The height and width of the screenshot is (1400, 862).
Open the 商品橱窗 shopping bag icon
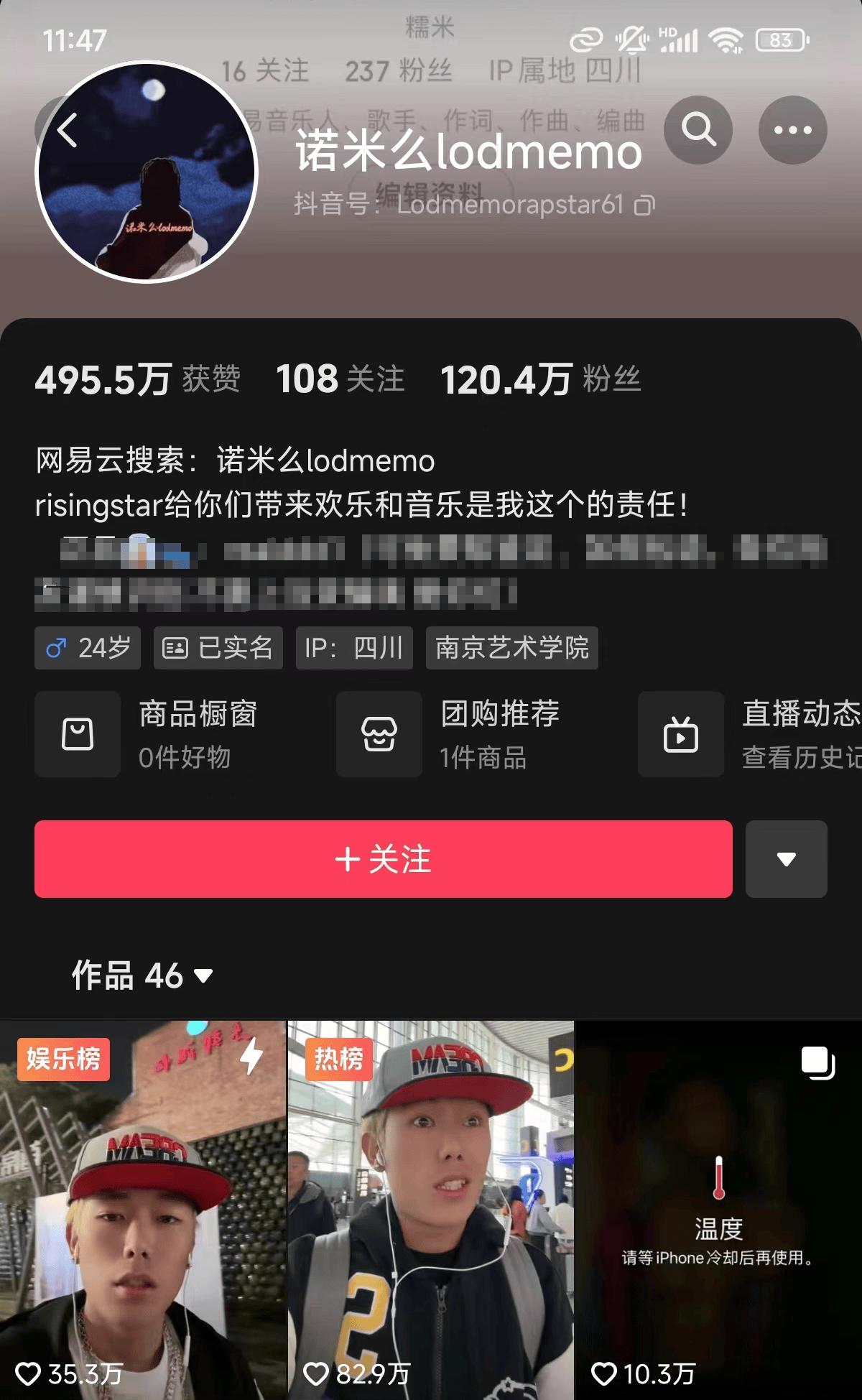77,734
